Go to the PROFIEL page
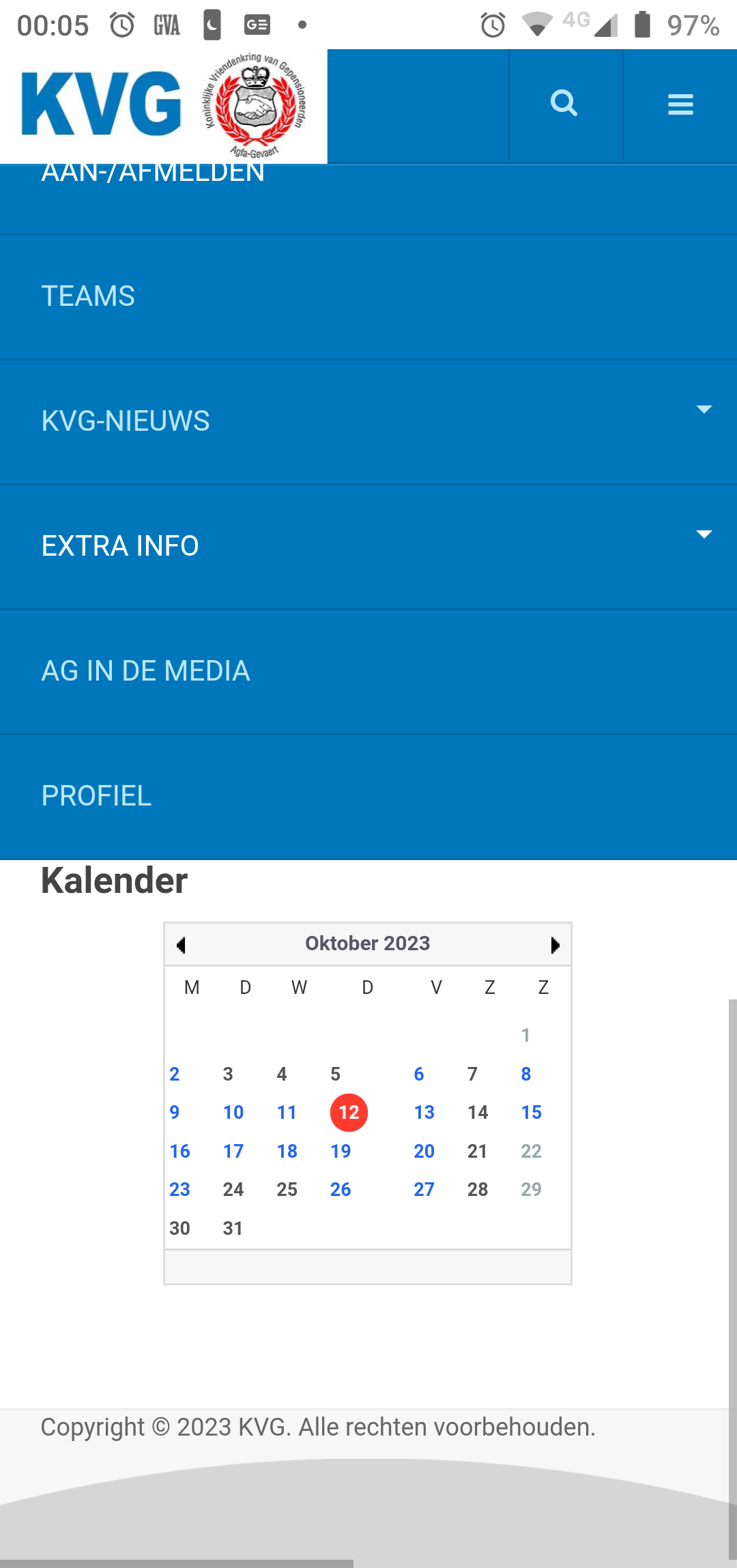The height and width of the screenshot is (1568, 737). [x=96, y=796]
